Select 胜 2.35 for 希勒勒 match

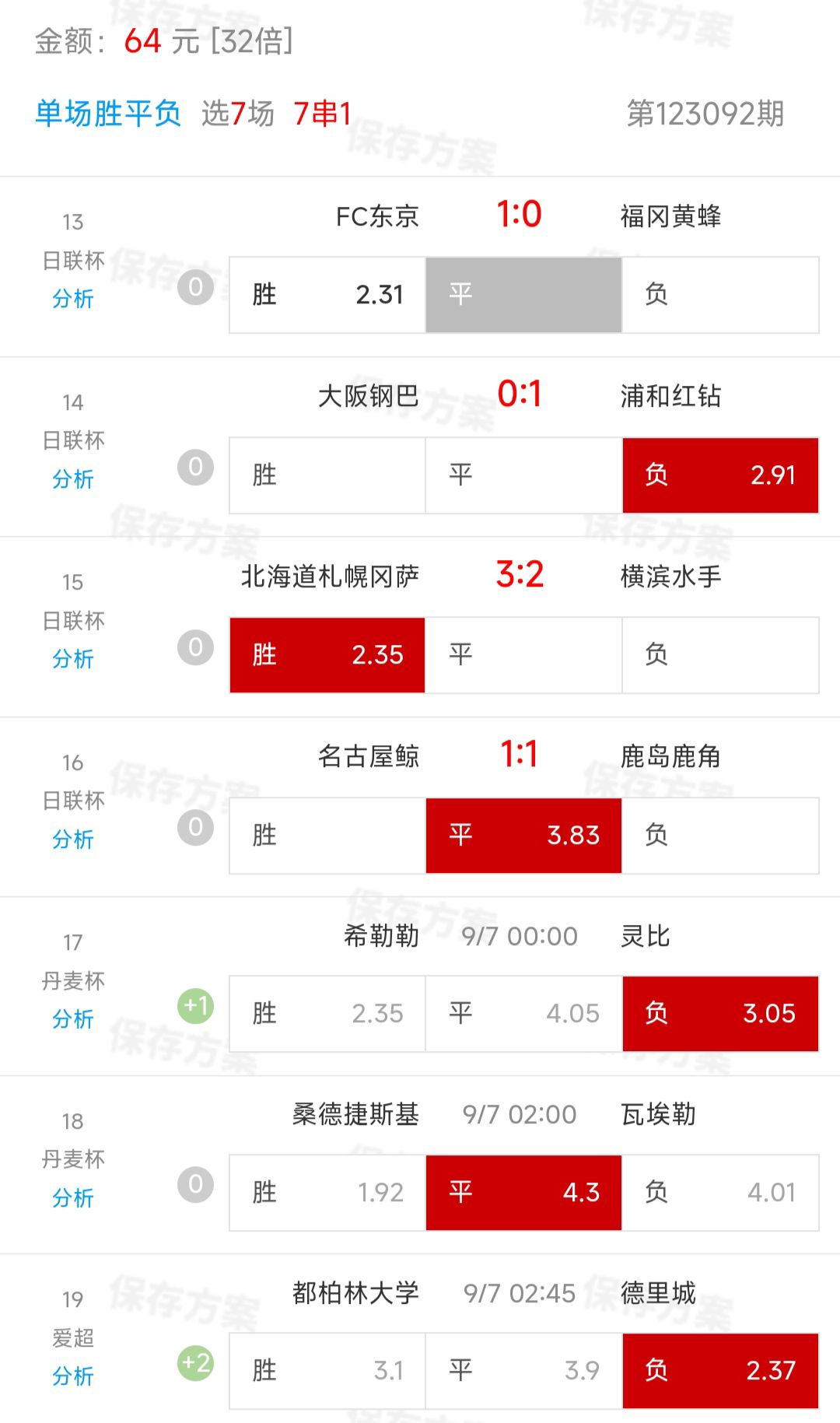(327, 1014)
